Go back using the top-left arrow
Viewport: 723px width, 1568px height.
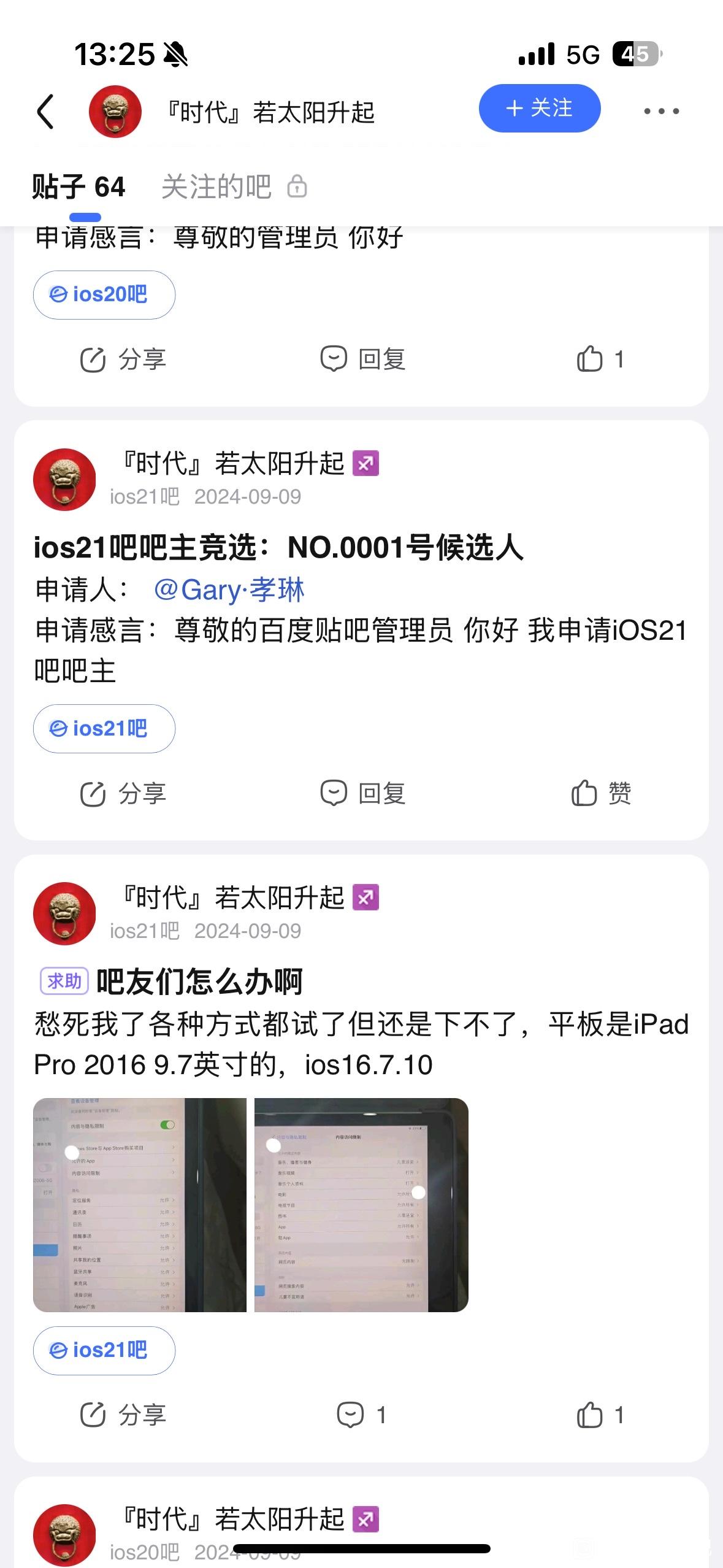(46, 112)
